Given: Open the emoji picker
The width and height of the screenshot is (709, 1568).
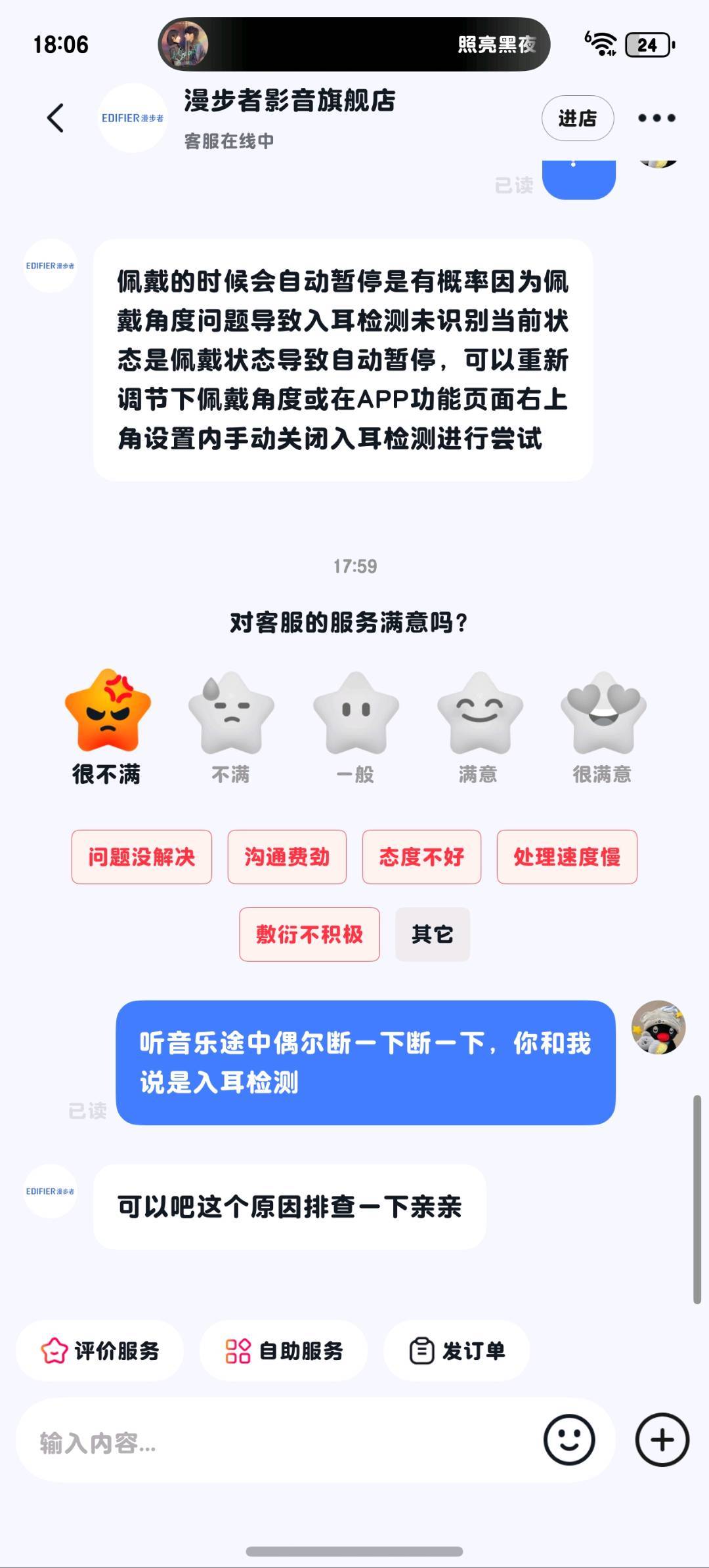Looking at the screenshot, I should click(x=569, y=1440).
